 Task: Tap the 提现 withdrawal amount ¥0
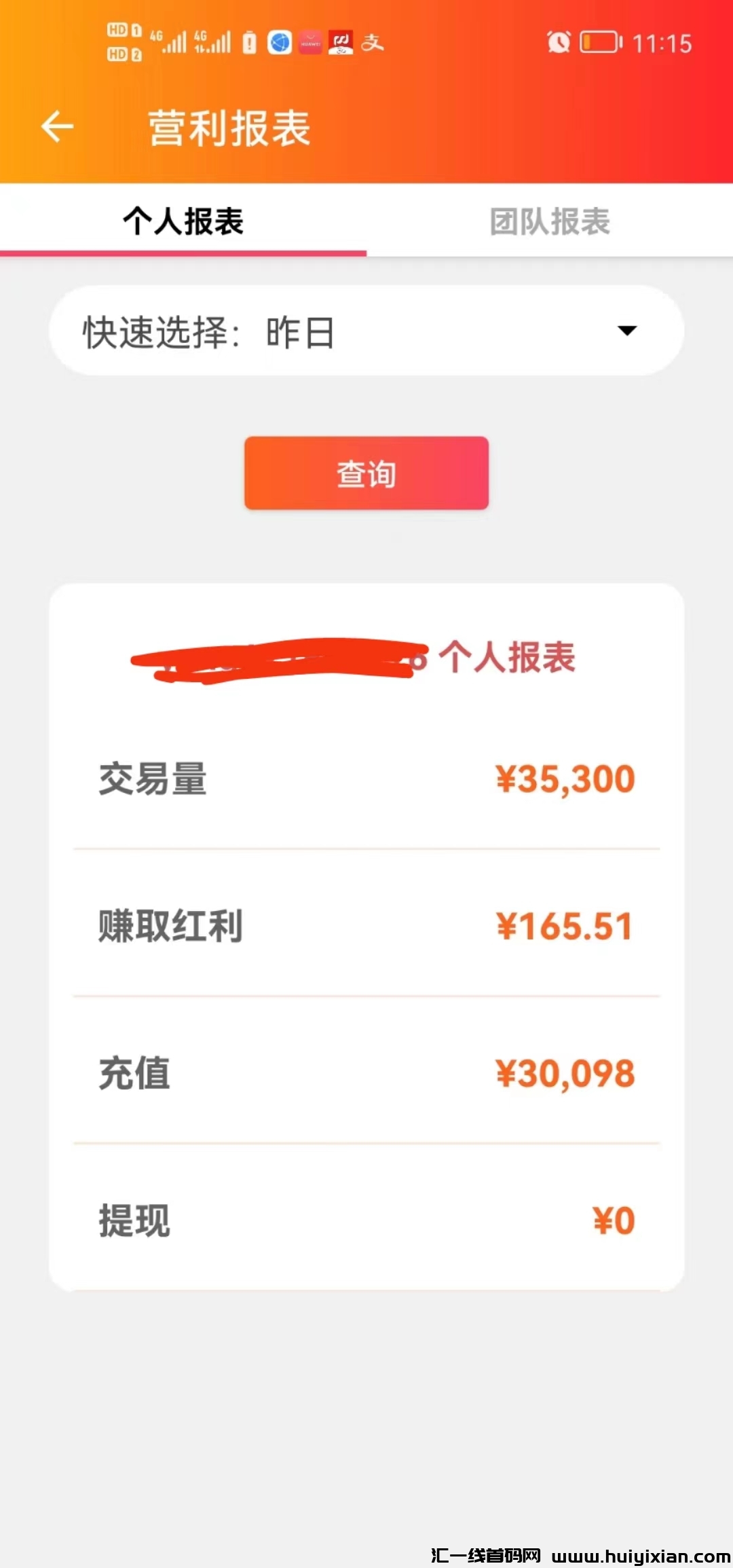point(613,1220)
